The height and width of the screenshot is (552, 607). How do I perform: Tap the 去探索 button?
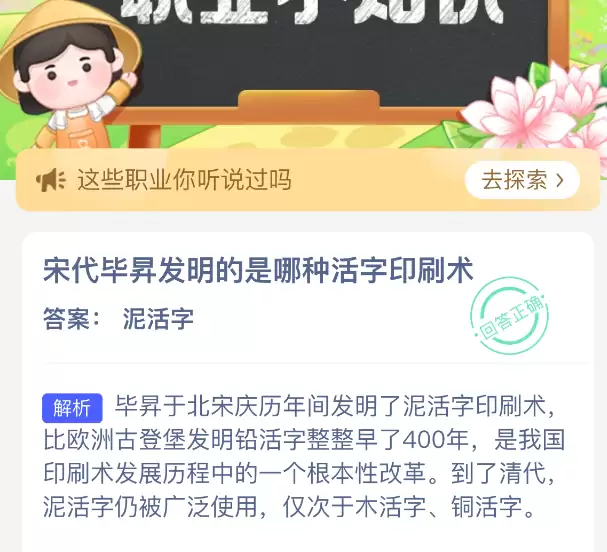522,180
